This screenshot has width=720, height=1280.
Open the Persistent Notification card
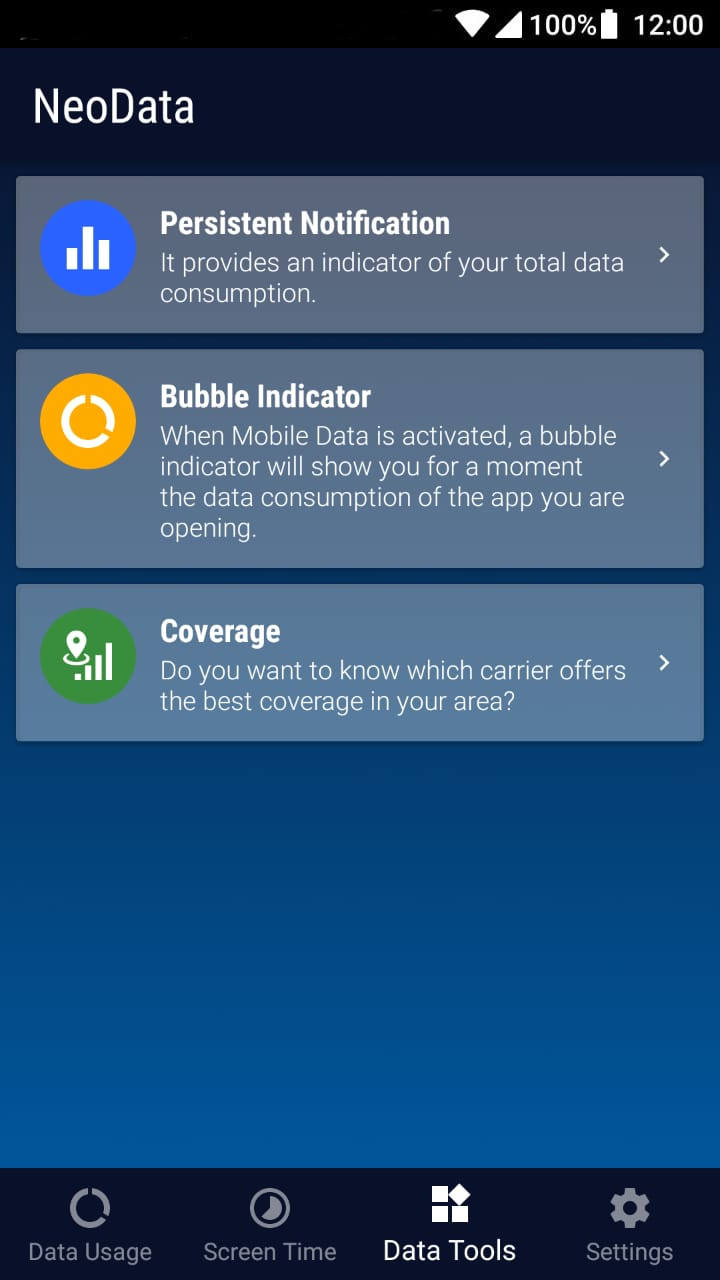pos(360,255)
